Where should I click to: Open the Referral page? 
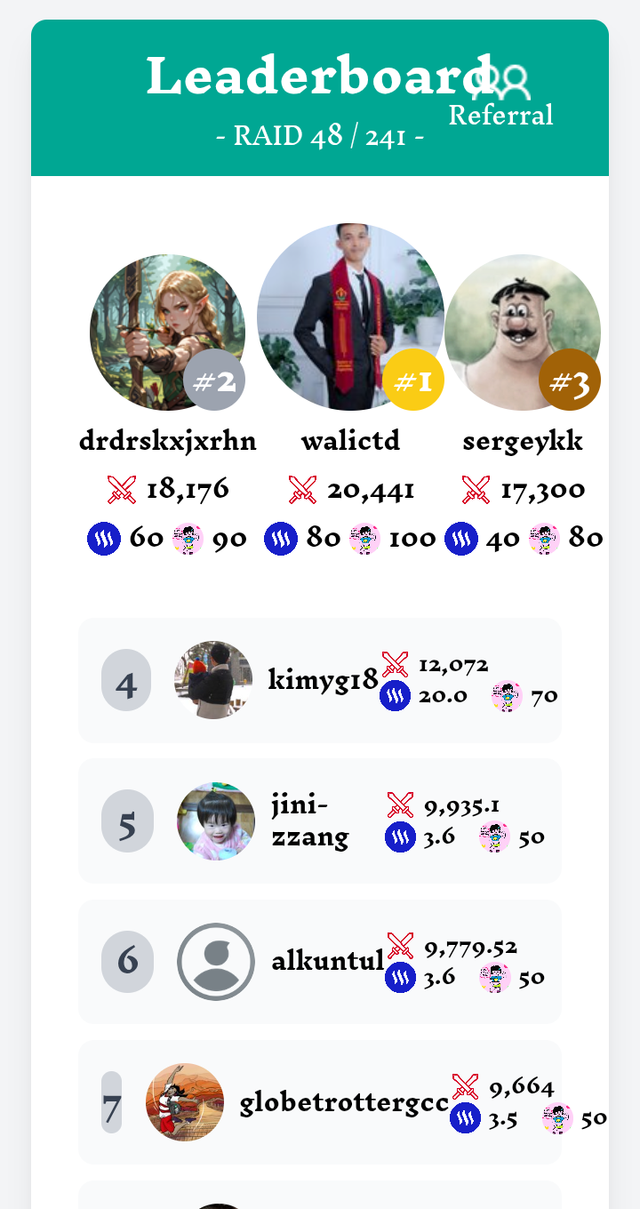click(501, 97)
